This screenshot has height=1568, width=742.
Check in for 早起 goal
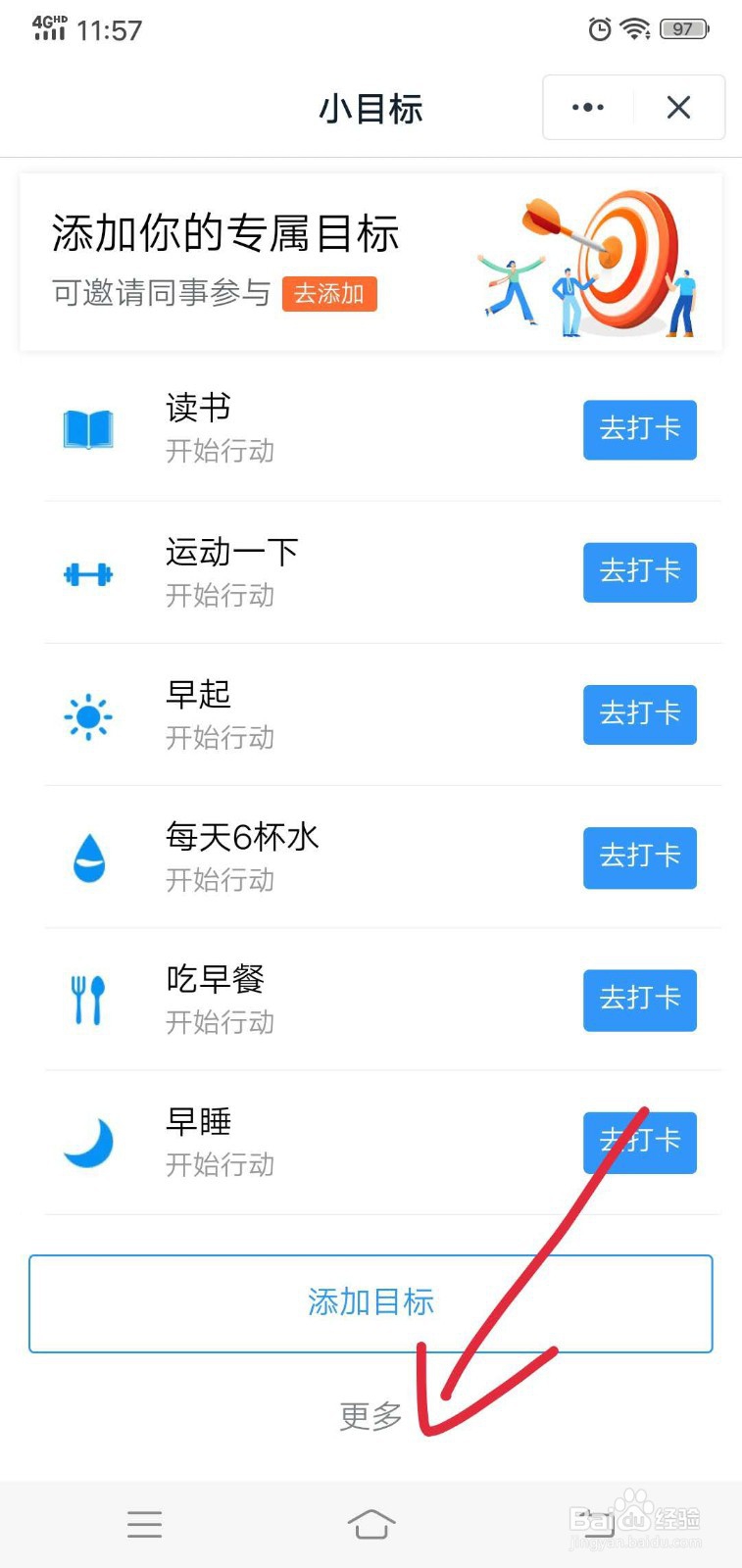coord(639,713)
